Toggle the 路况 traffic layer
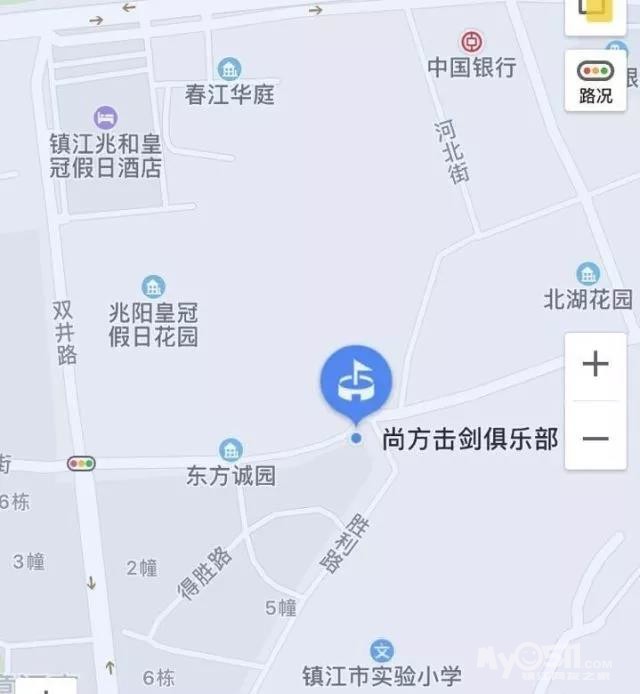640x694 pixels. pos(596,81)
